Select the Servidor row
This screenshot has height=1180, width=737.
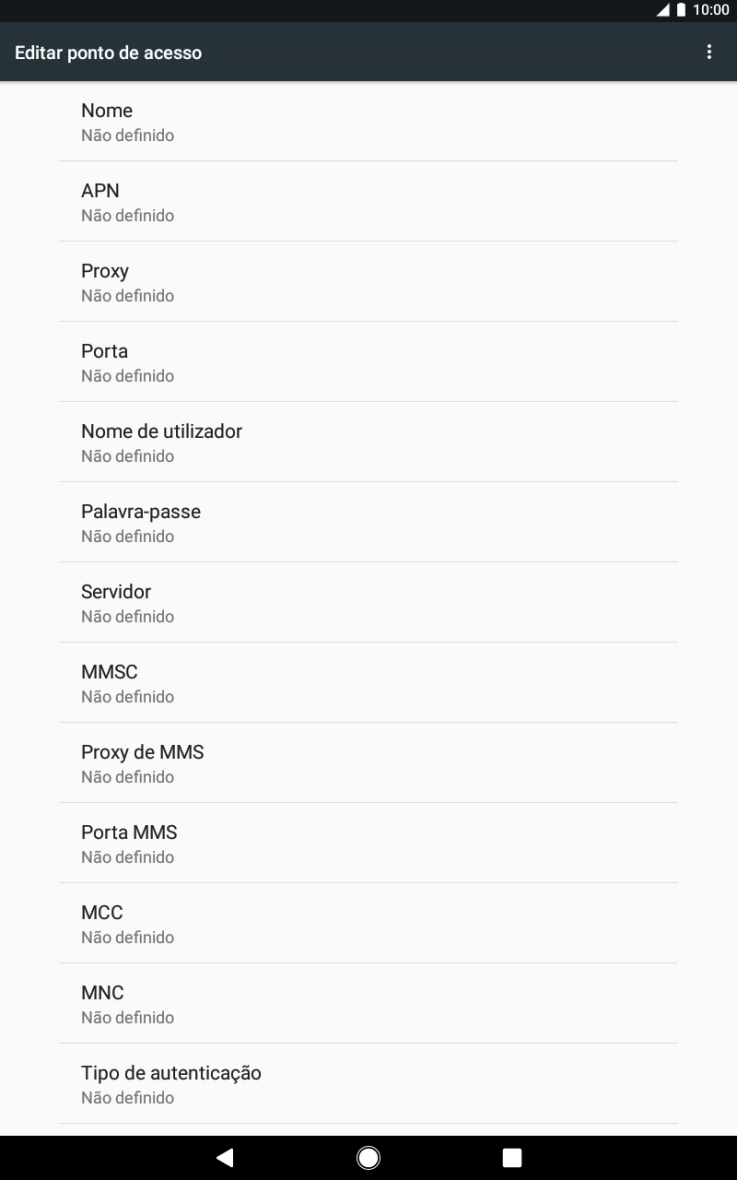pos(368,602)
